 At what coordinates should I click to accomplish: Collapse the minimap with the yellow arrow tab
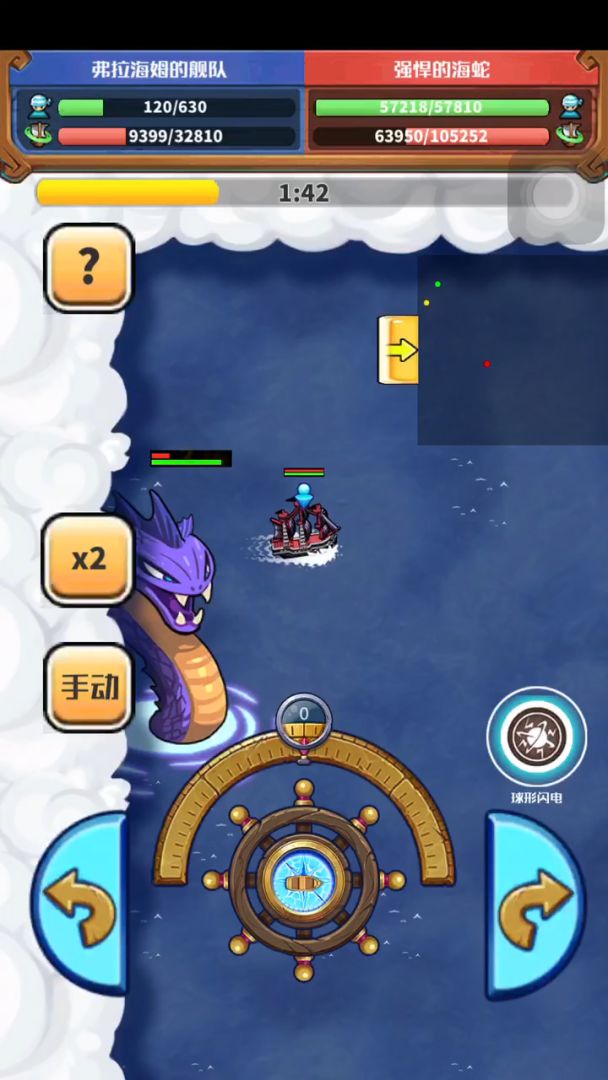pyautogui.click(x=398, y=350)
